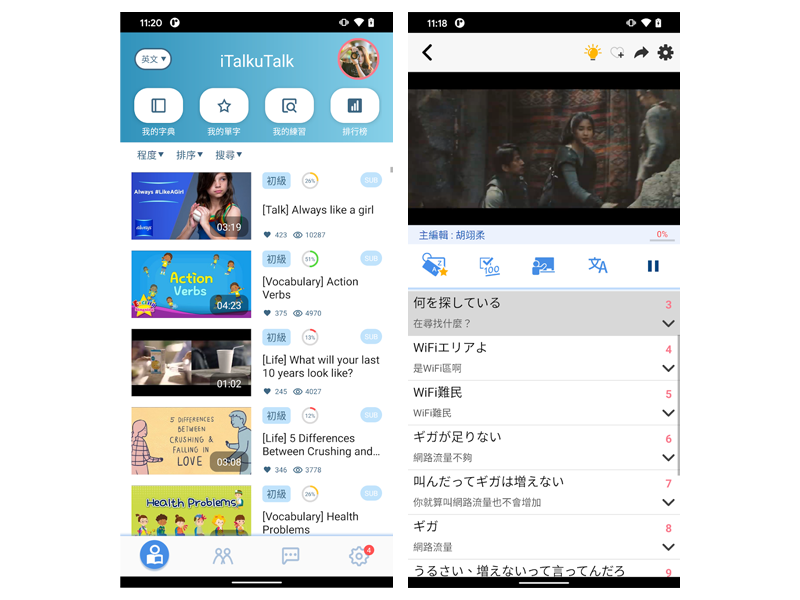Open the Action Verbs vocabulary video
Screen dimensions: 800x600
(x=191, y=284)
